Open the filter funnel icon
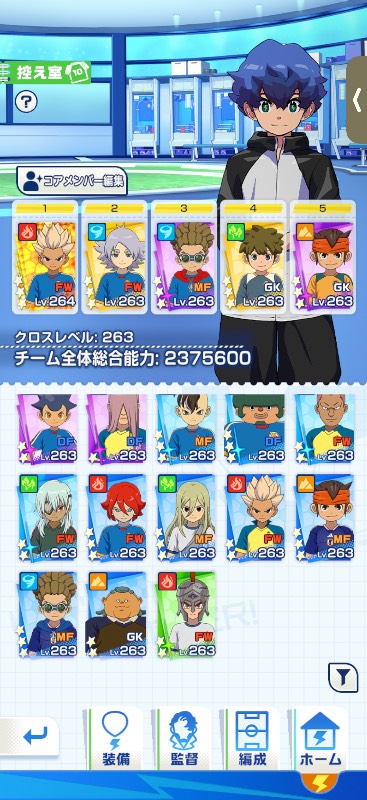 pyautogui.click(x=343, y=678)
